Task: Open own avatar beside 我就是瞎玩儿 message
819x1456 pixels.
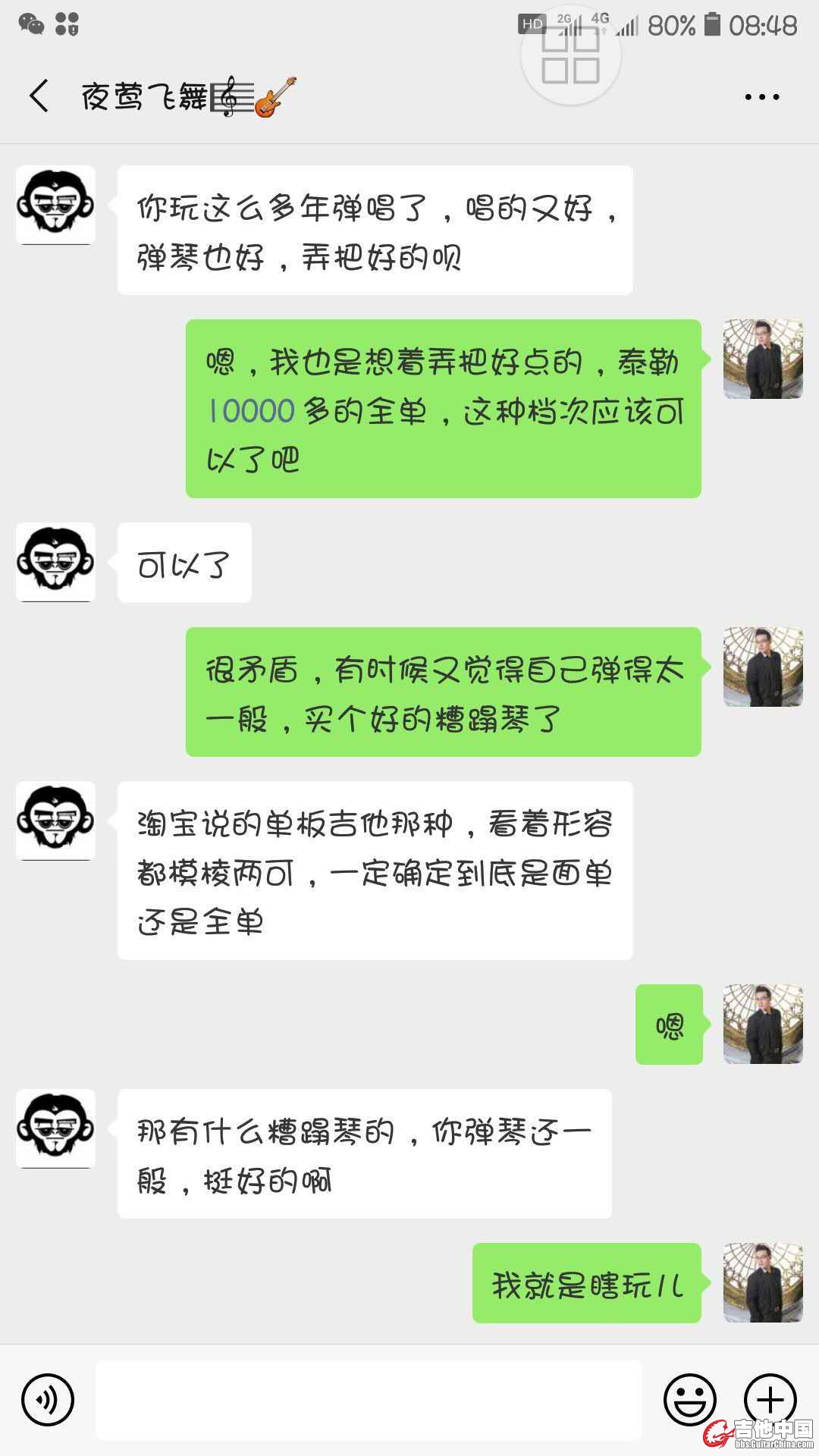Action: (x=763, y=1282)
